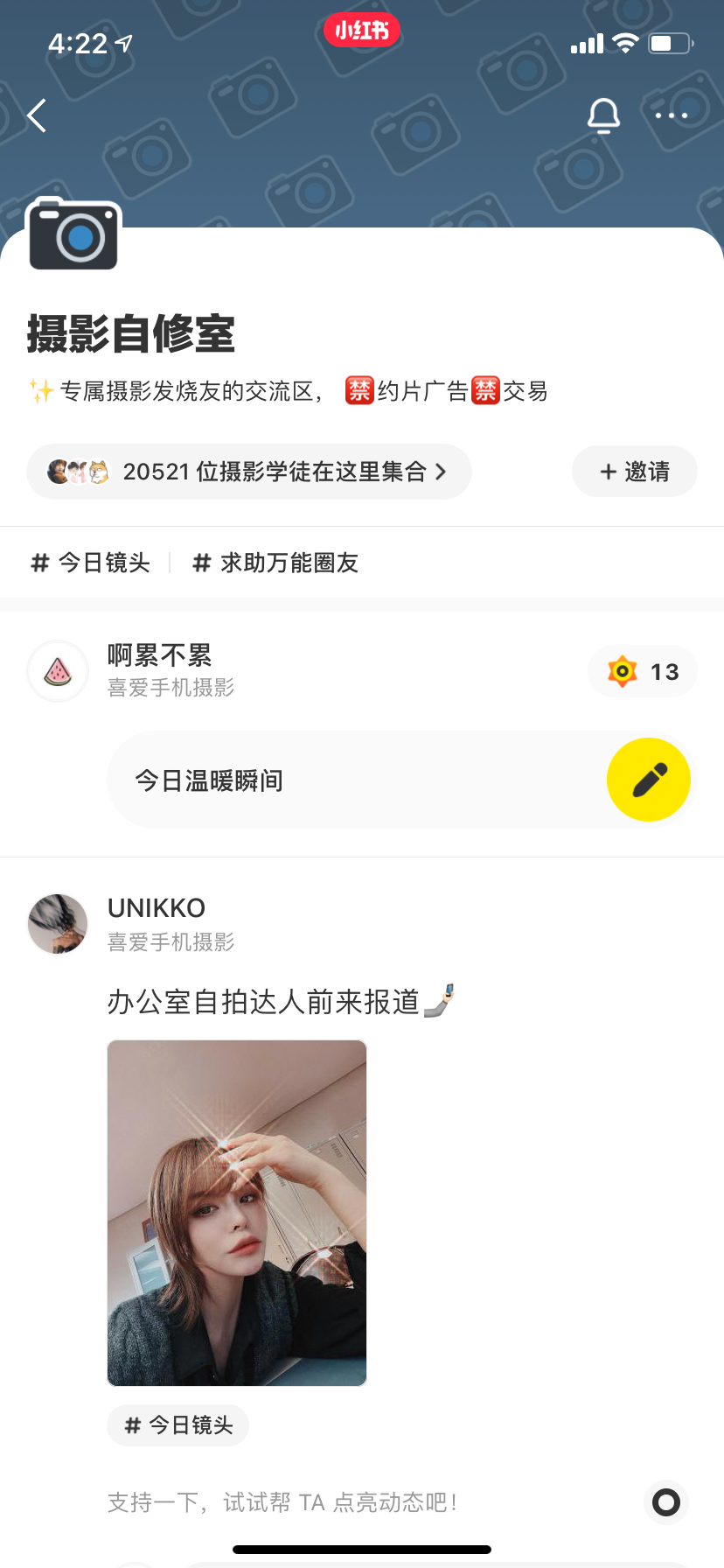Image resolution: width=724 pixels, height=1568 pixels.
Task: Open 啊累不累 watermelon avatar
Action: tap(58, 671)
